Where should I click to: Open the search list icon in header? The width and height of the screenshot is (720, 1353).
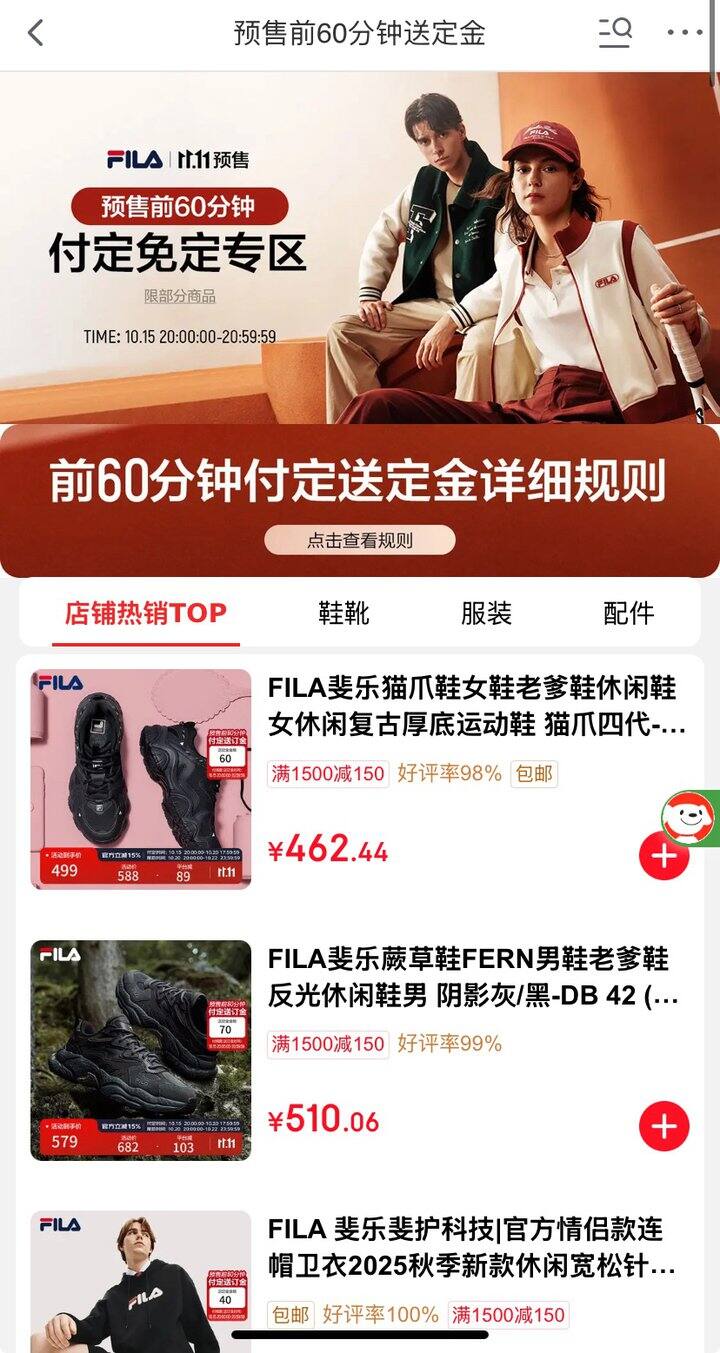click(615, 33)
